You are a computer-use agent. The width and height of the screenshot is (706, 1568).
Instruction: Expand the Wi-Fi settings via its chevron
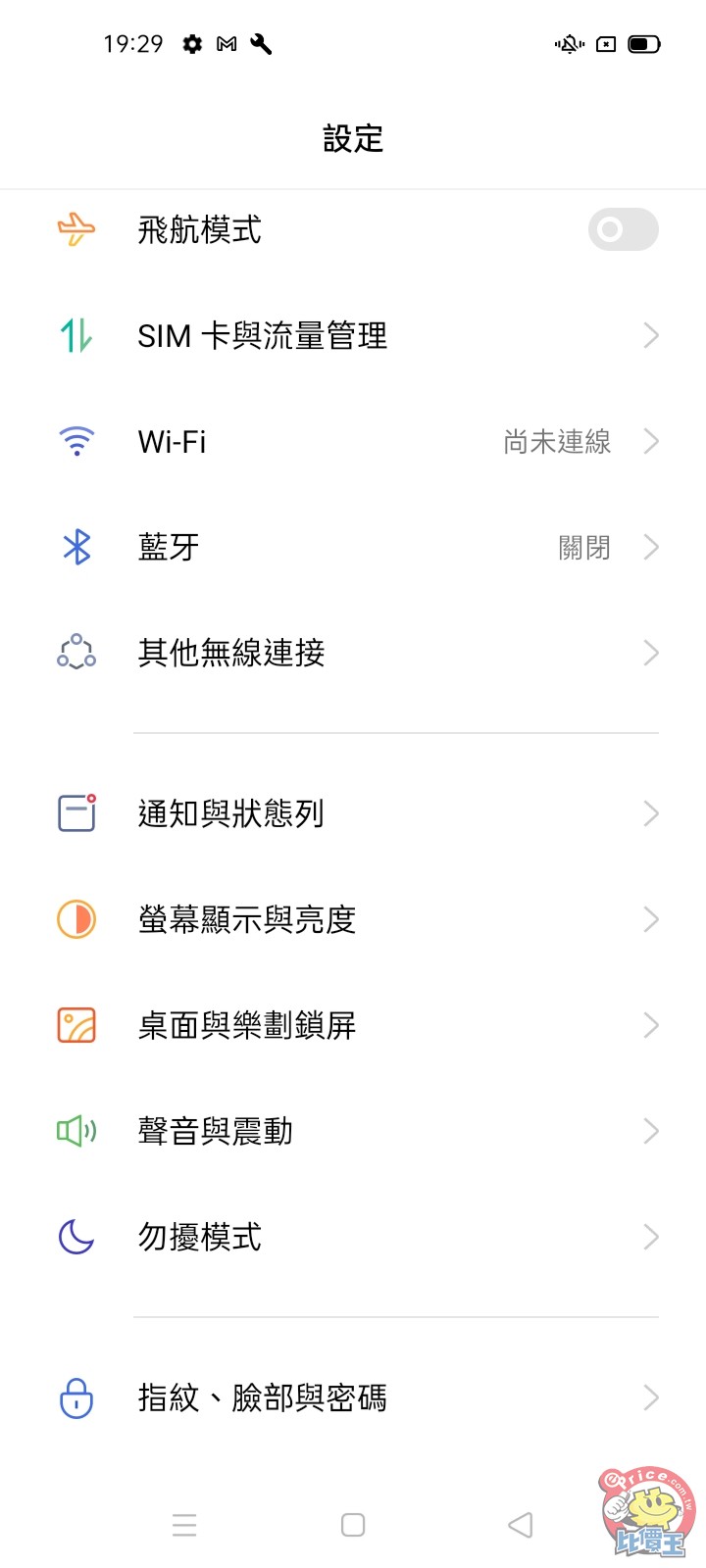pyautogui.click(x=650, y=441)
